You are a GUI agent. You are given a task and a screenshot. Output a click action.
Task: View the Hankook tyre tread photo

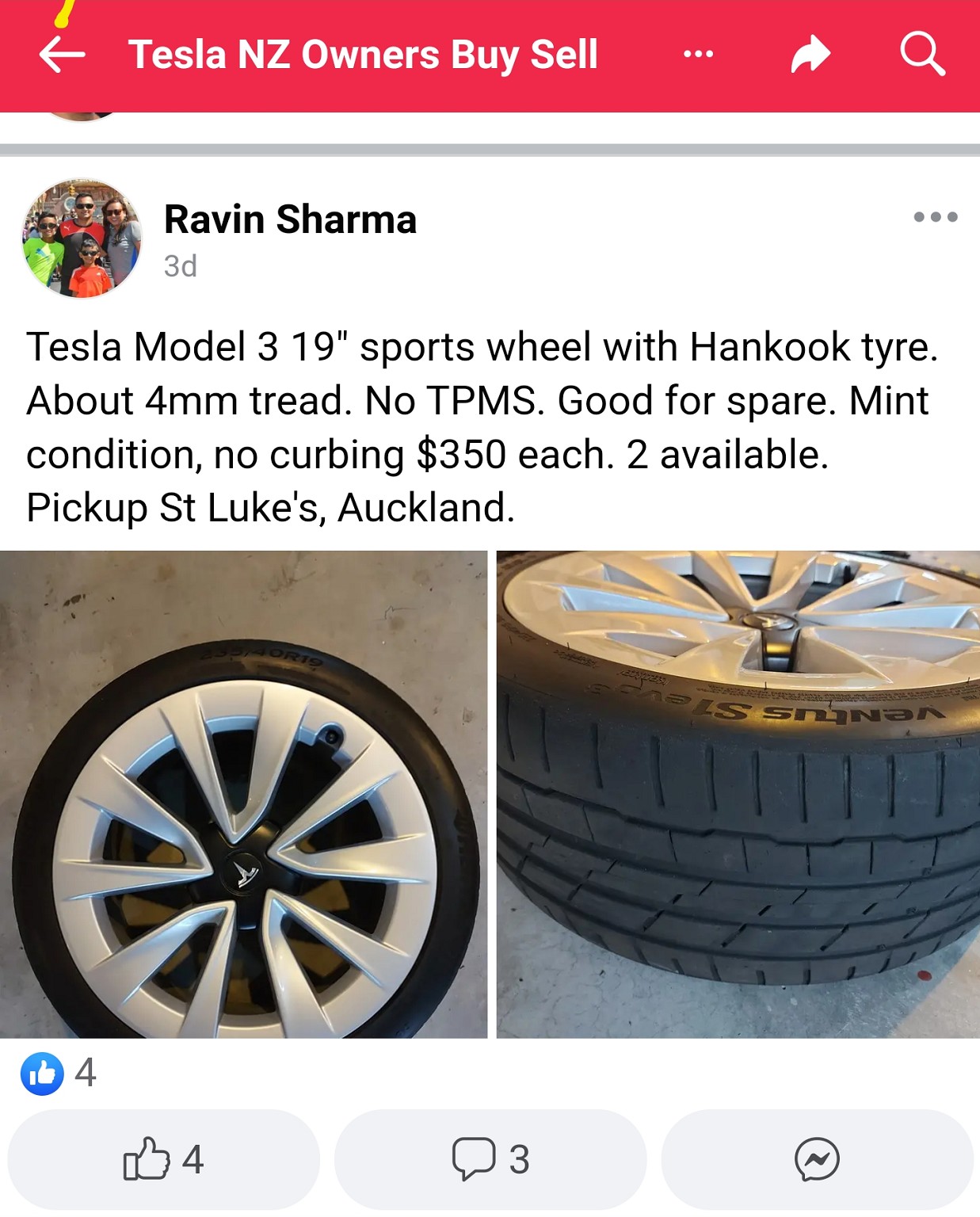pyautogui.click(x=738, y=794)
